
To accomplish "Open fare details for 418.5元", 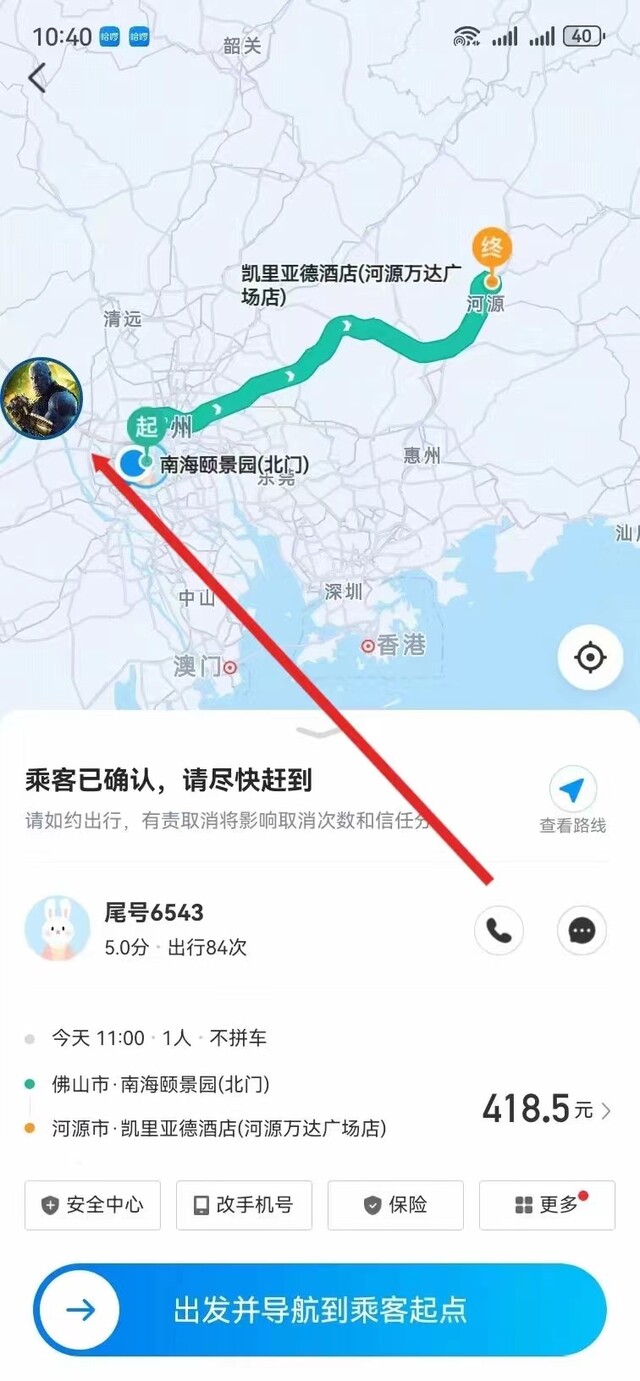I will [x=547, y=1108].
